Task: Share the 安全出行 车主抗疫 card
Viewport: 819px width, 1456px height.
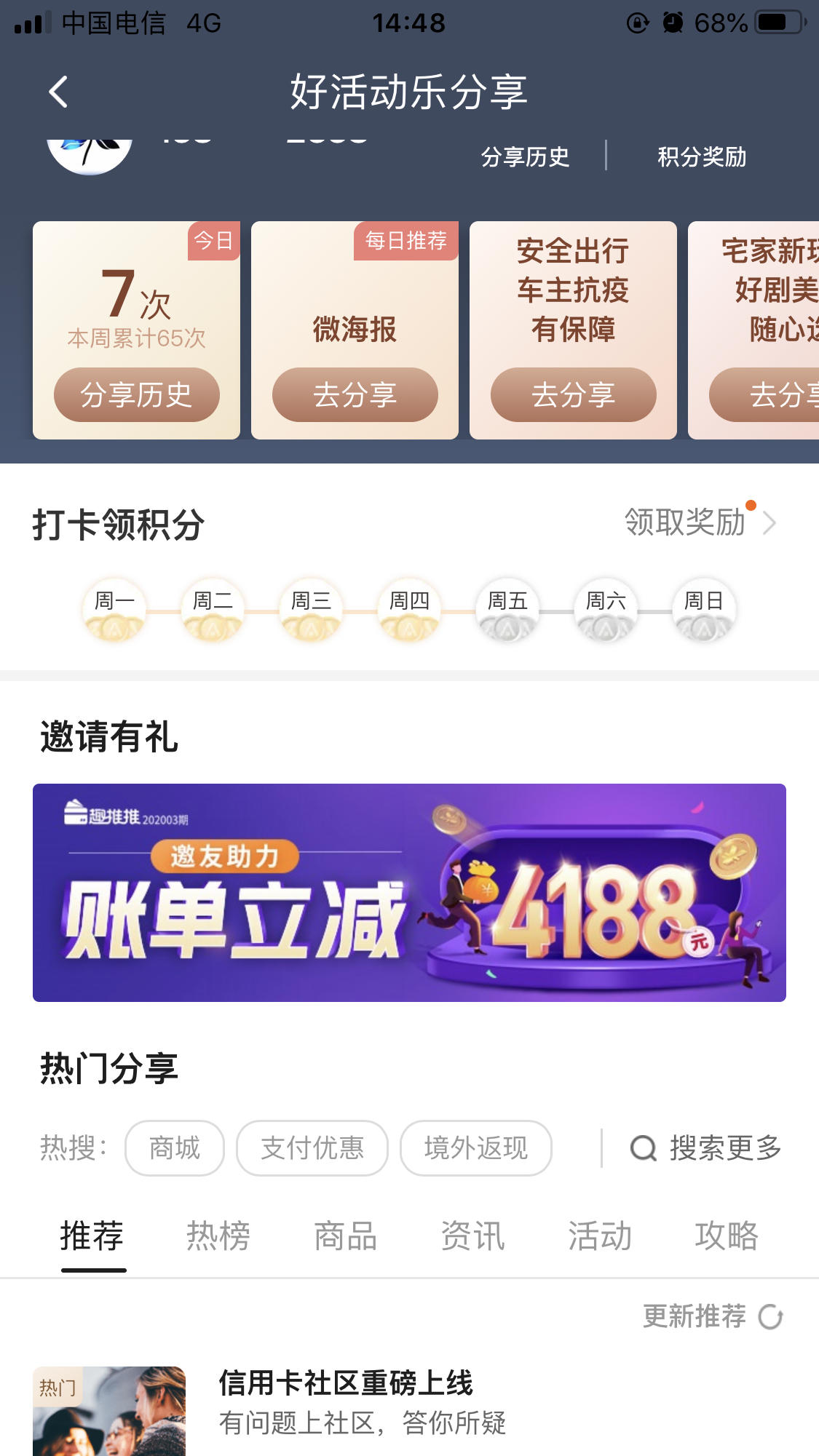Action: 574,395
